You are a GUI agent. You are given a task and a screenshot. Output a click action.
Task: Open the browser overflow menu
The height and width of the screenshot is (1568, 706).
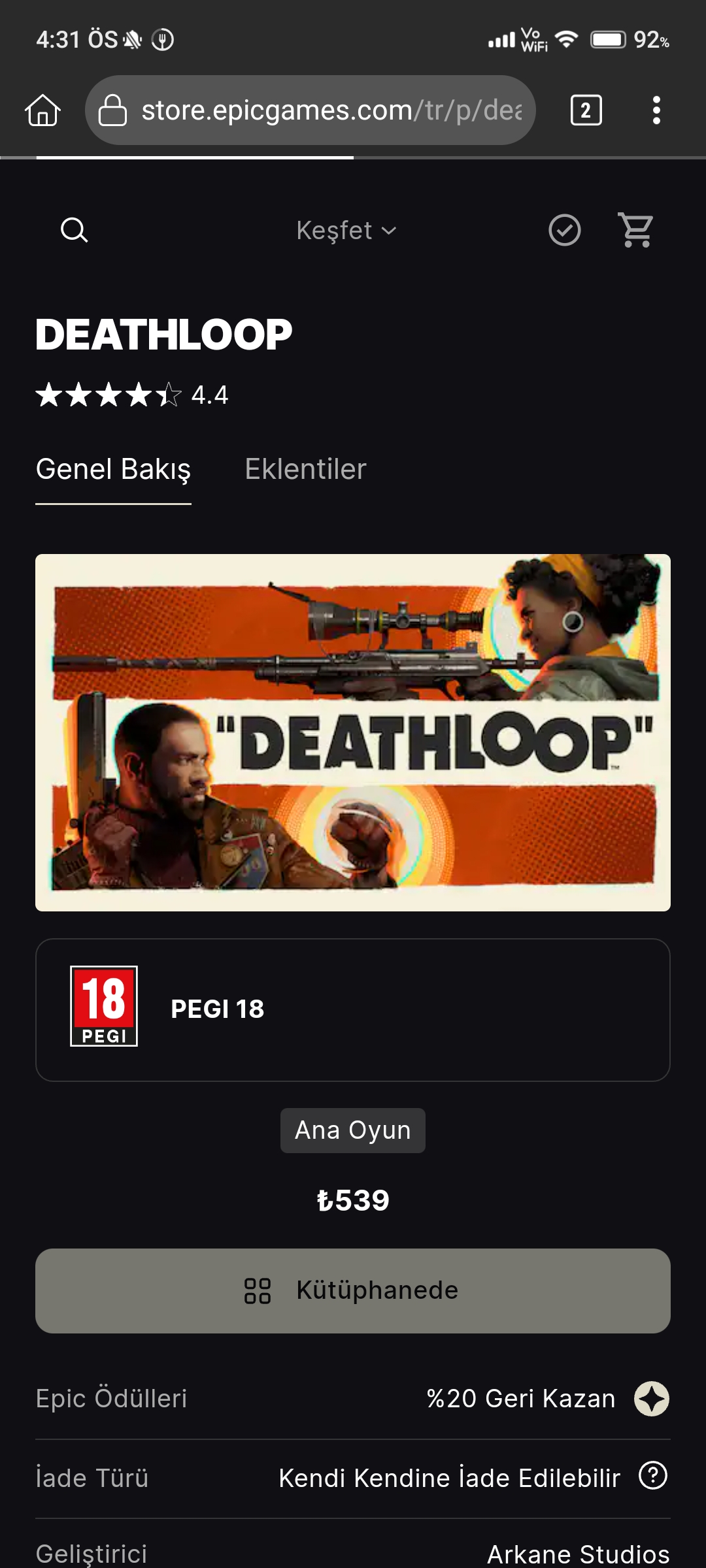(656, 110)
